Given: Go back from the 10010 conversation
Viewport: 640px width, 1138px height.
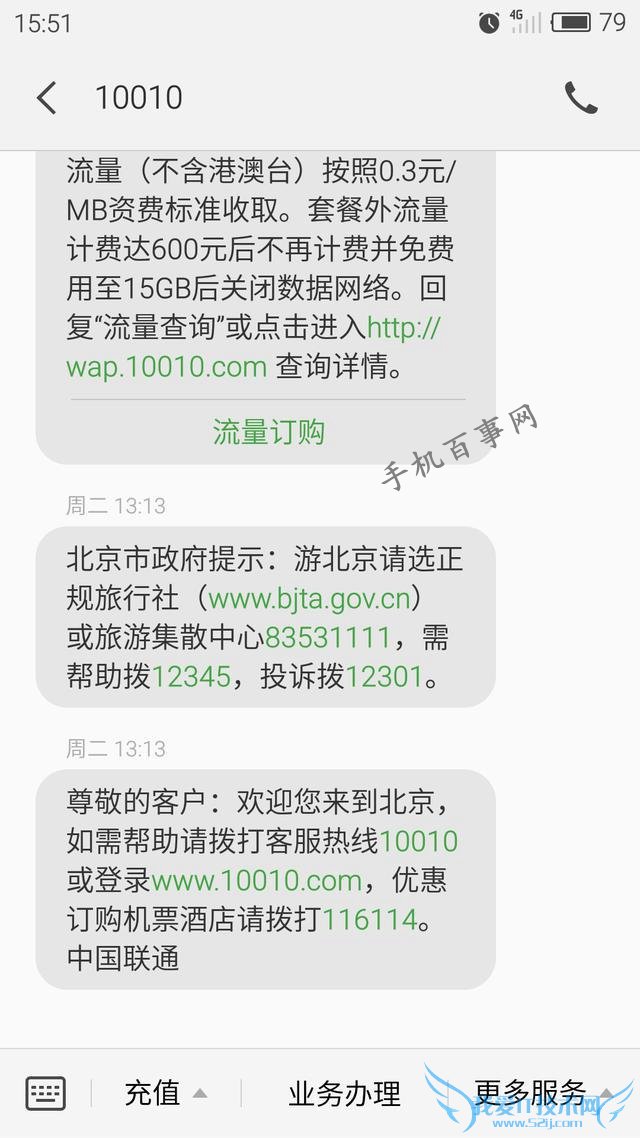Looking at the screenshot, I should 46,98.
